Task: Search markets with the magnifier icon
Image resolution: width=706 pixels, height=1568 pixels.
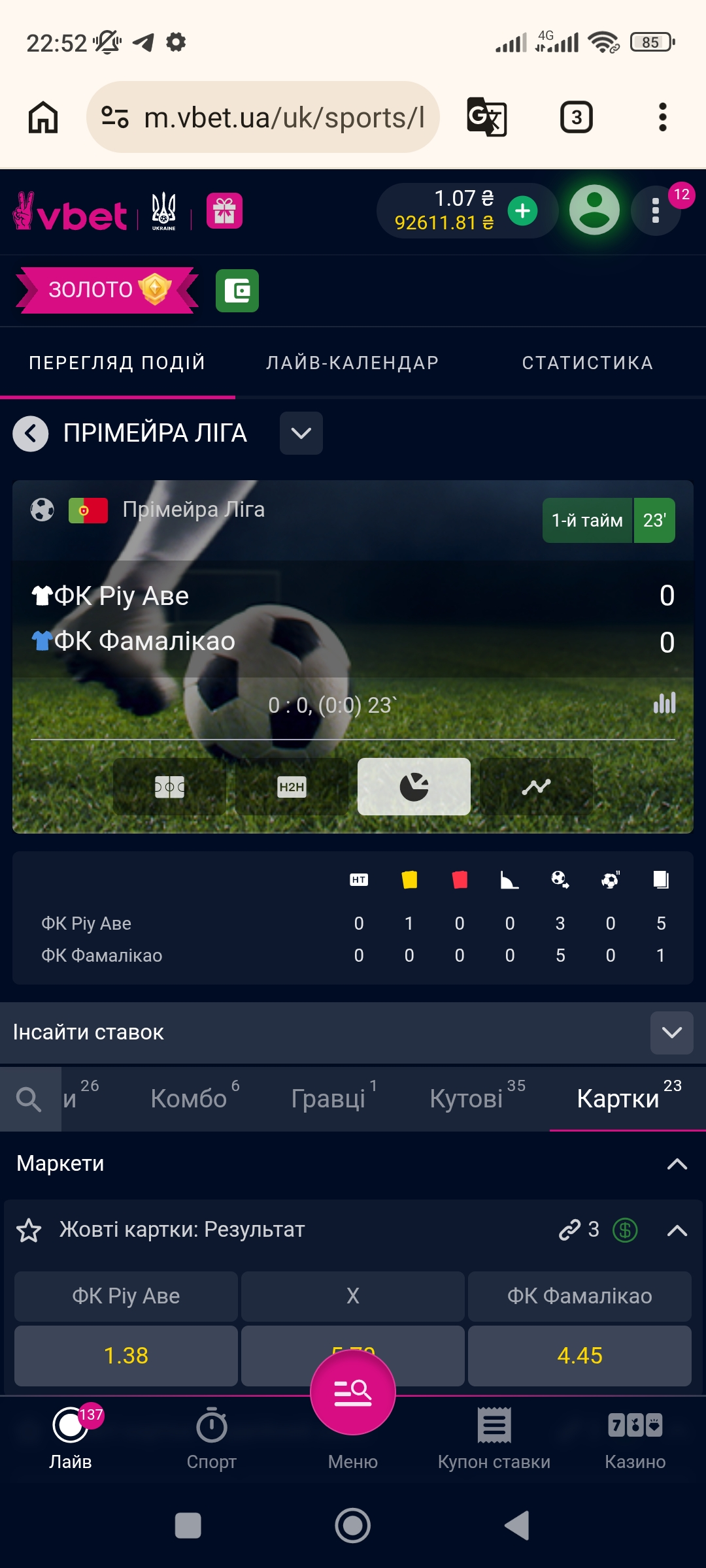Action: 29,1099
